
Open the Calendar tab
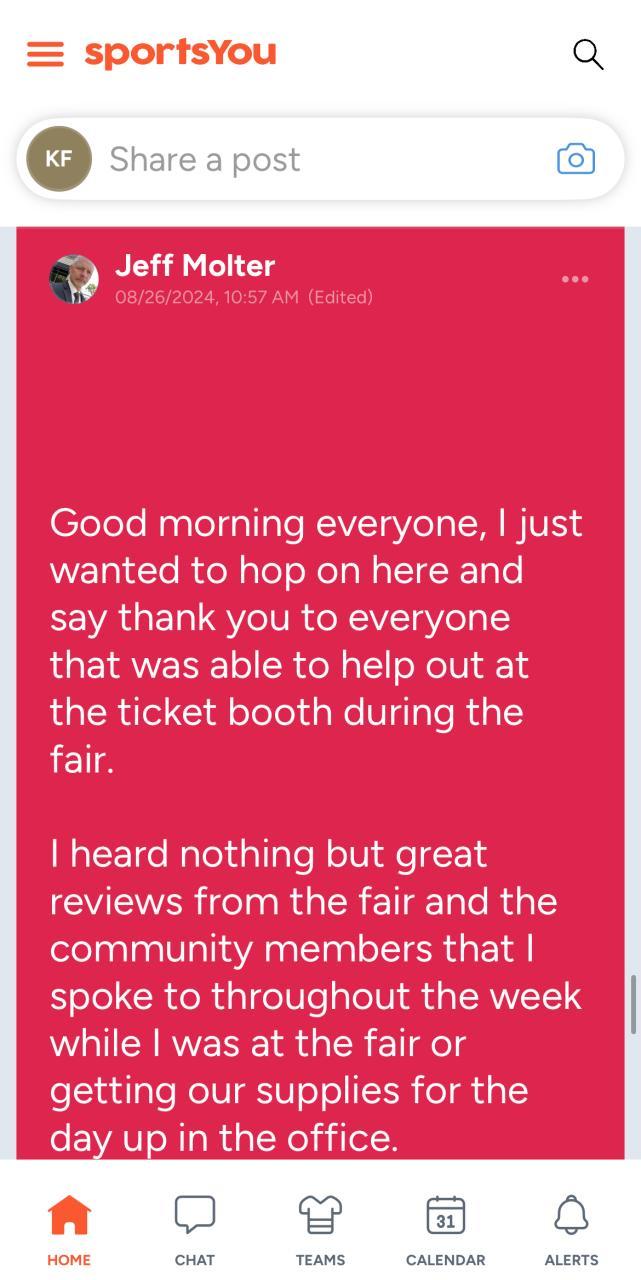pos(445,1230)
